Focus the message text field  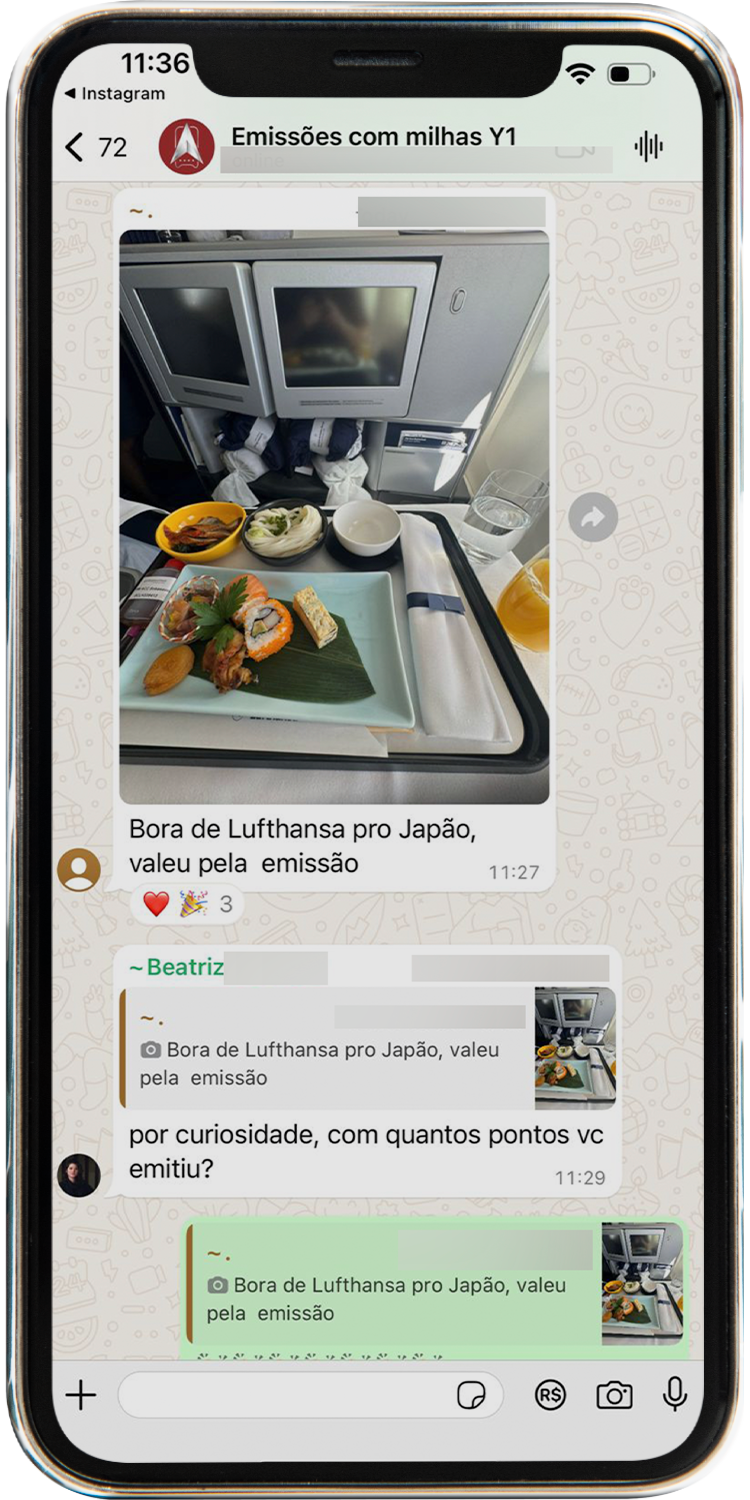pyautogui.click(x=285, y=1395)
